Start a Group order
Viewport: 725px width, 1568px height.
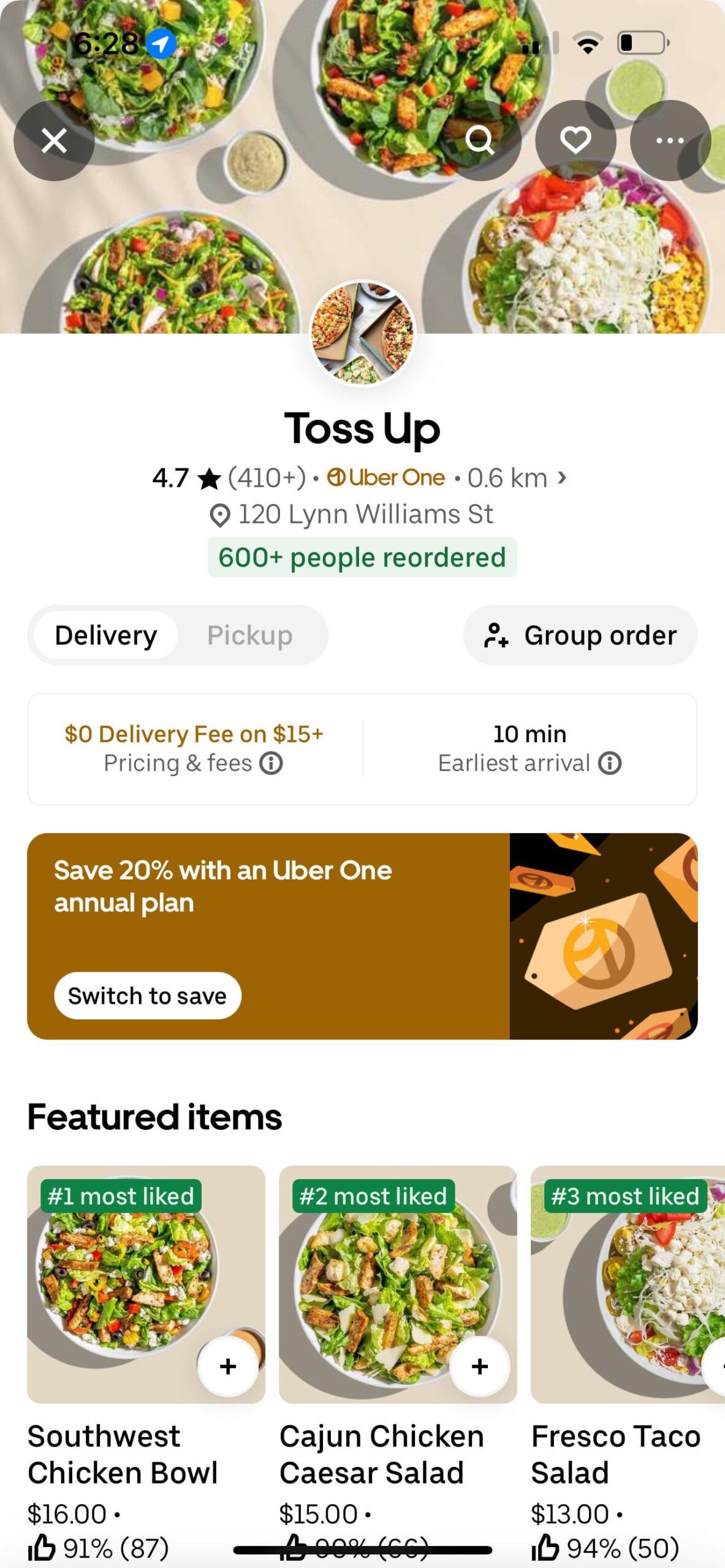click(580, 635)
